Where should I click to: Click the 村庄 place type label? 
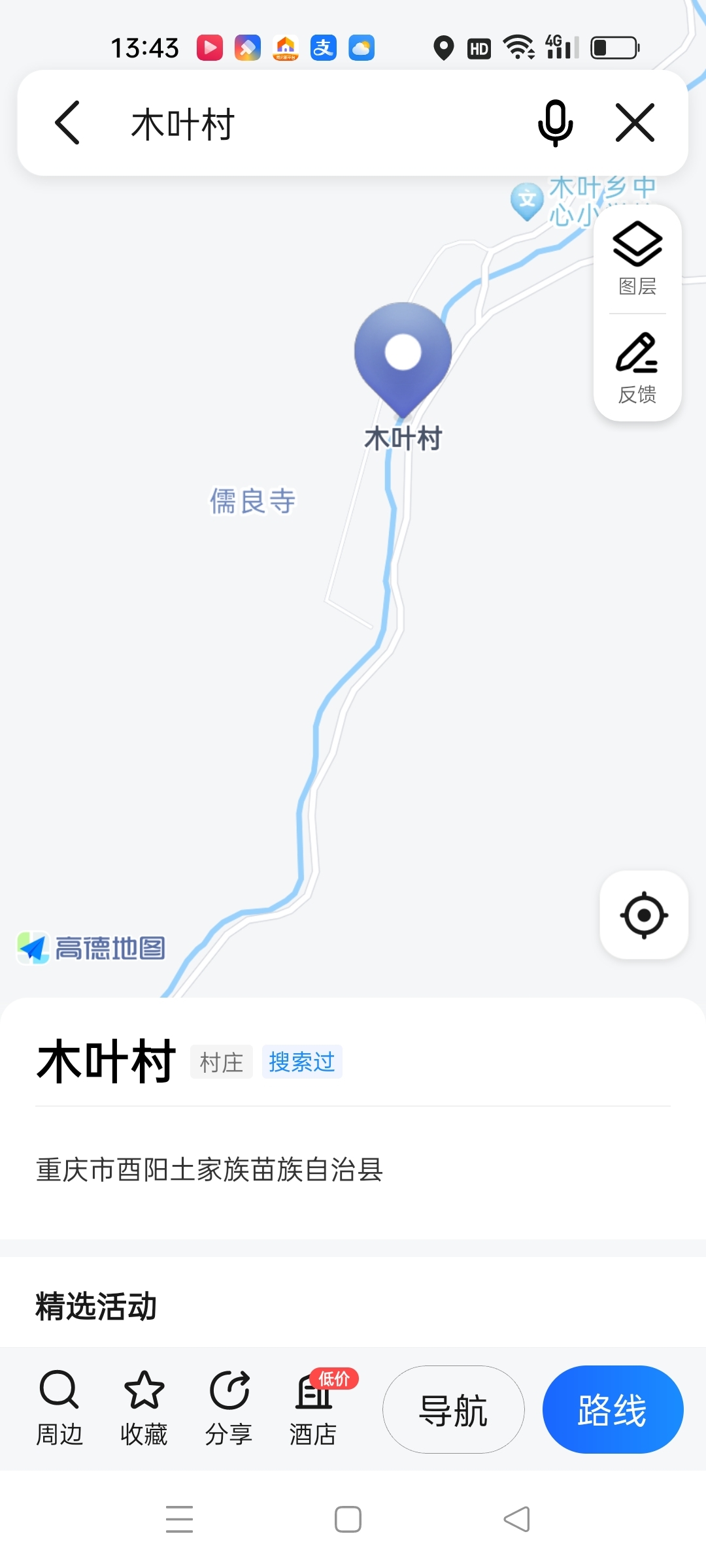coord(221,1062)
